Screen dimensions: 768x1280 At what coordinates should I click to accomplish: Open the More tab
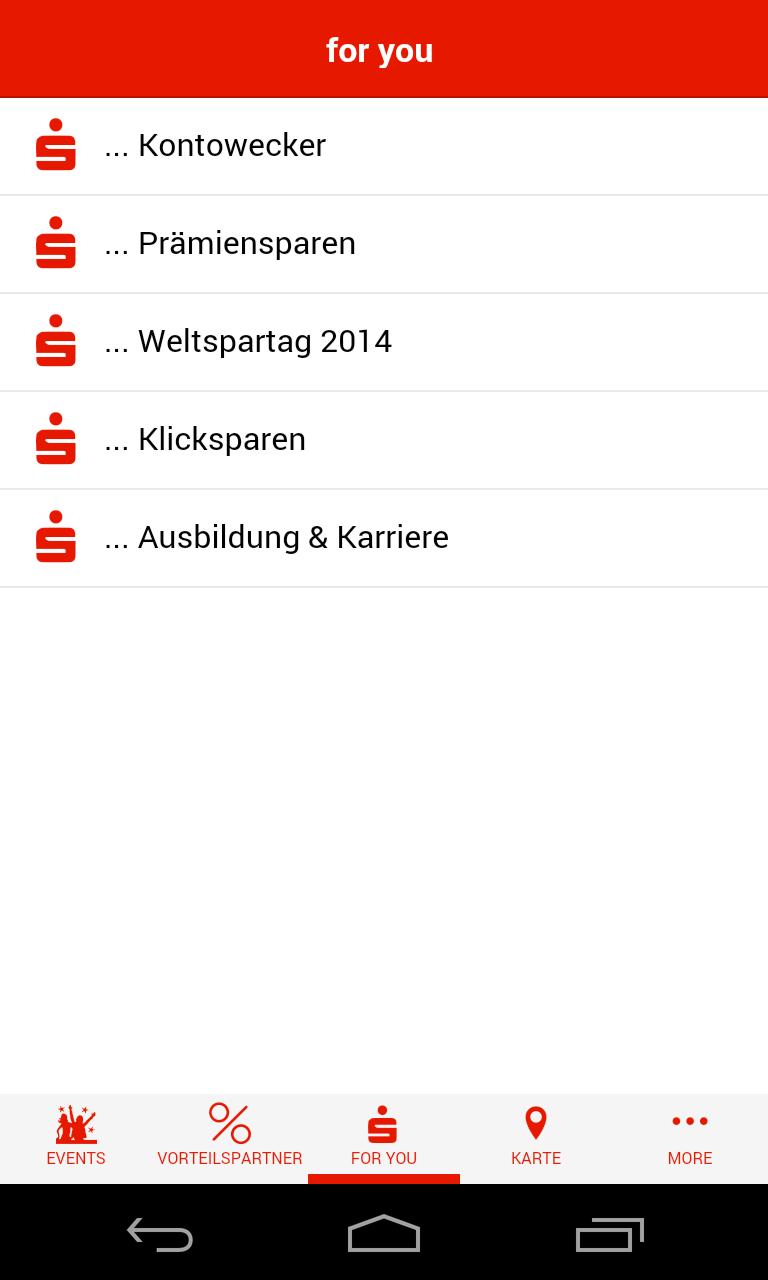click(690, 1138)
